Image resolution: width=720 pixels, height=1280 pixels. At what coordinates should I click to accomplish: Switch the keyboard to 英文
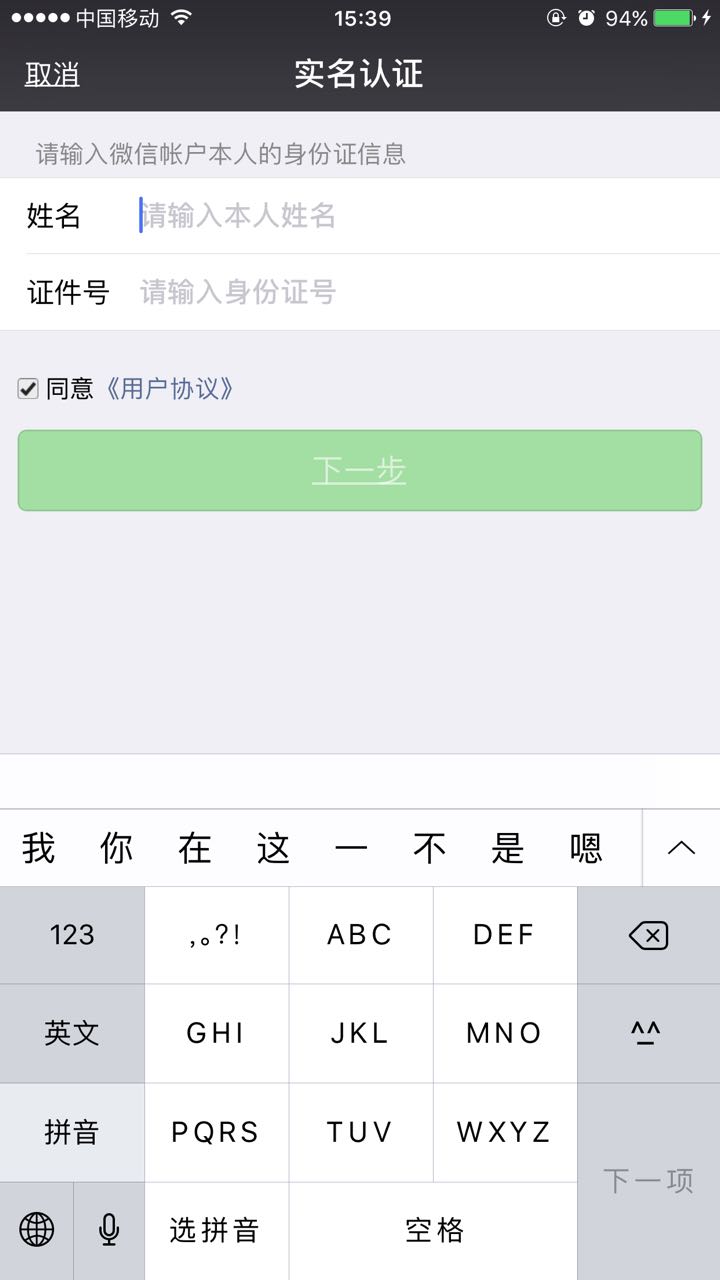point(72,1033)
